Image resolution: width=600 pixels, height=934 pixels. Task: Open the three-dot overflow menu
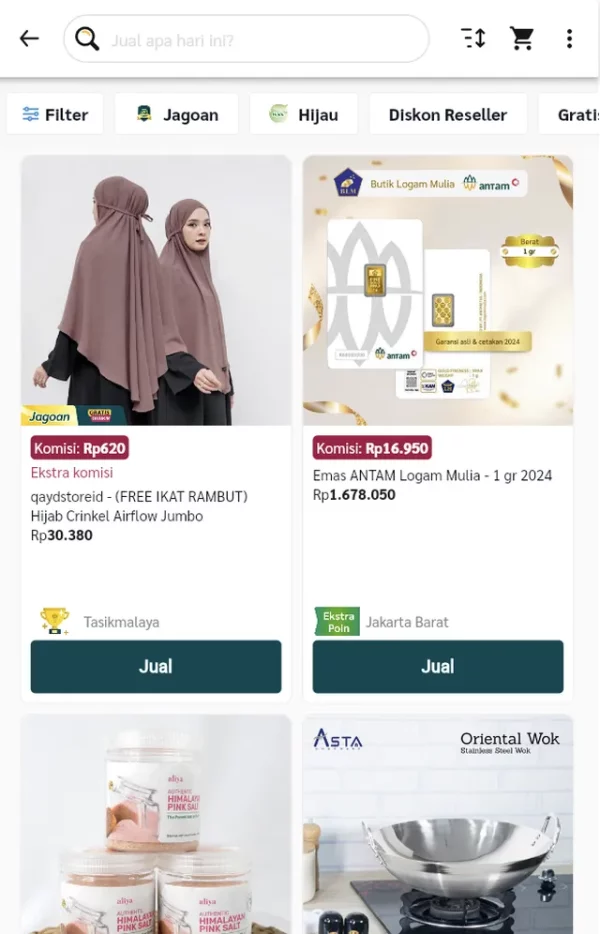(x=569, y=39)
